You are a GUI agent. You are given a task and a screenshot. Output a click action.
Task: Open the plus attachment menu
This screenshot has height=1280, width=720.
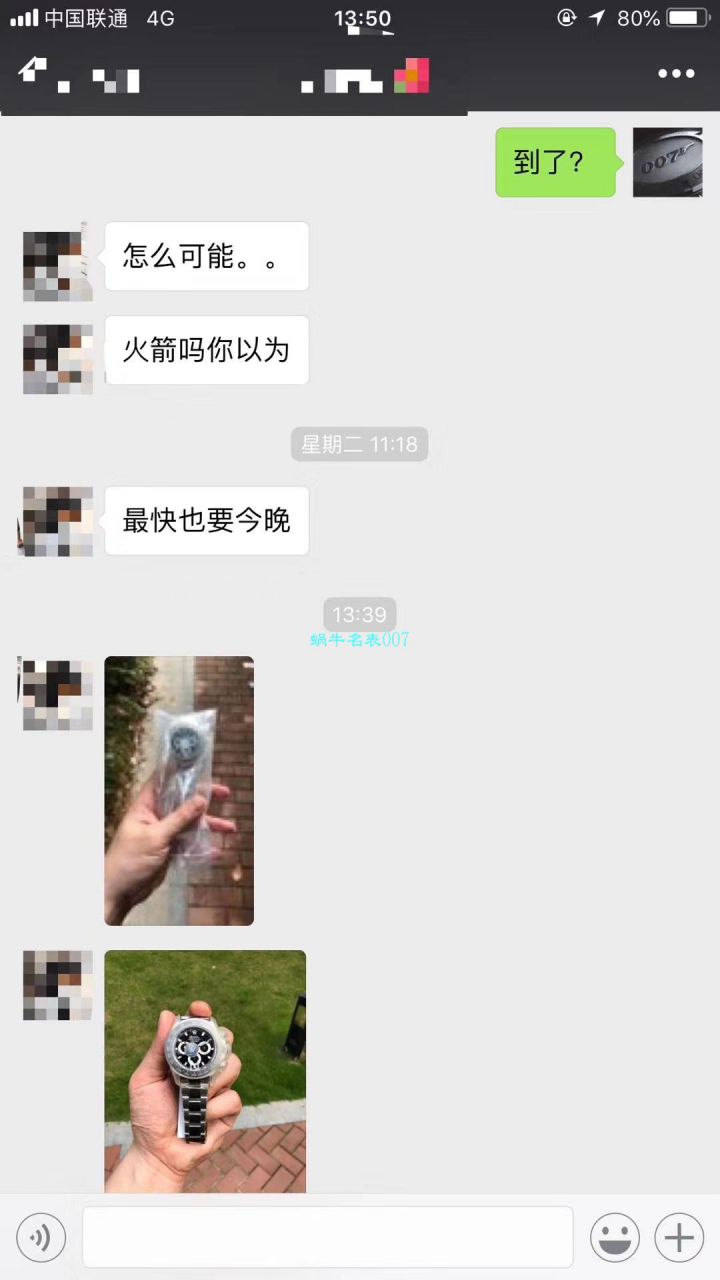pyautogui.click(x=679, y=1238)
